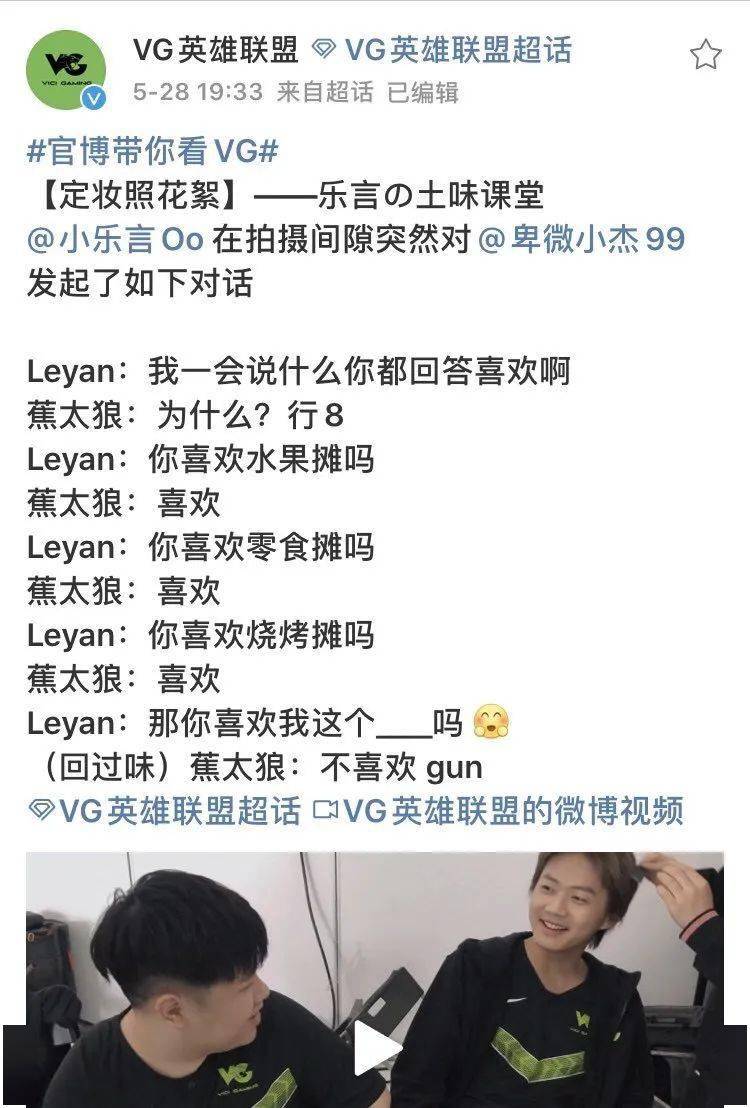Visit @卑微小杰99's profile
Screen dimensions: 750x1108
tap(582, 240)
